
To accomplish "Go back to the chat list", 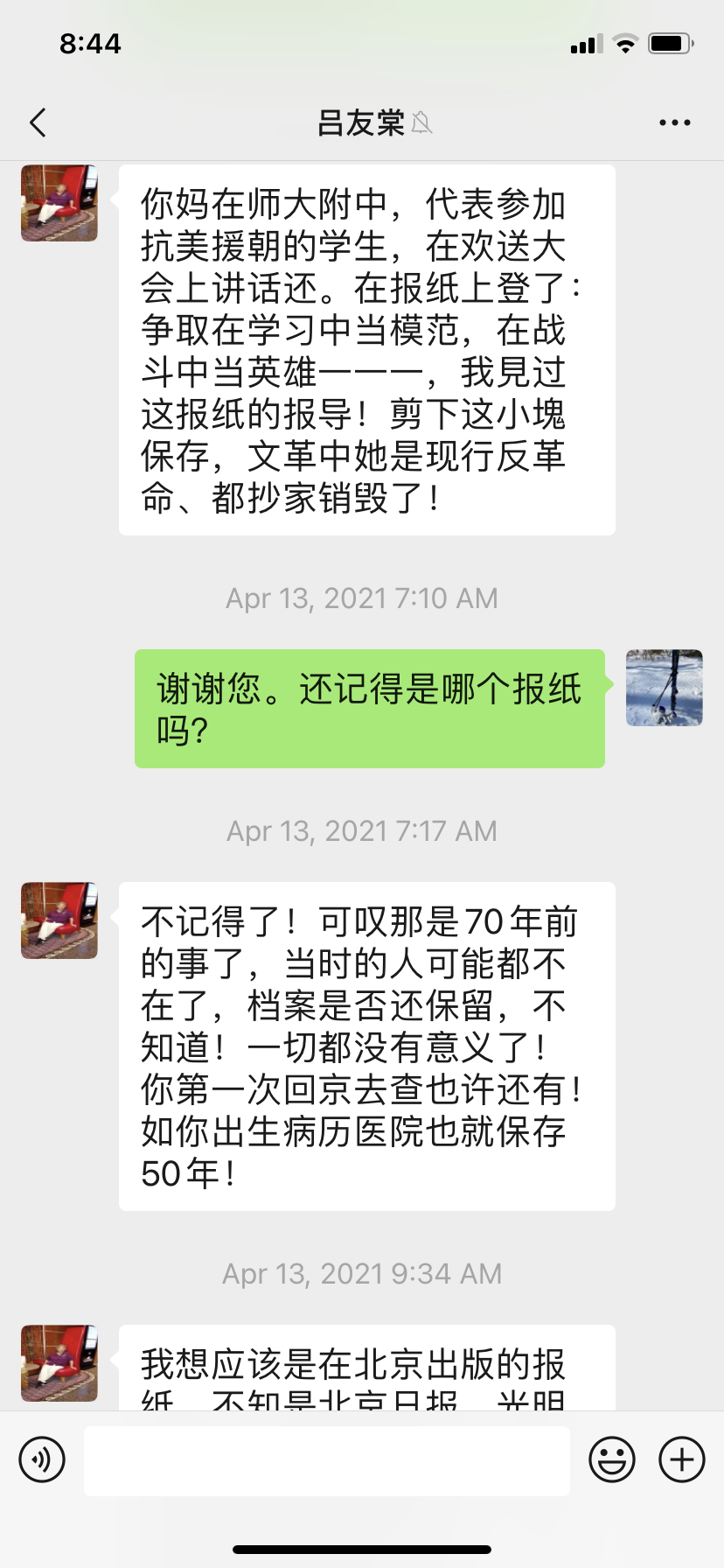I will click(x=38, y=122).
